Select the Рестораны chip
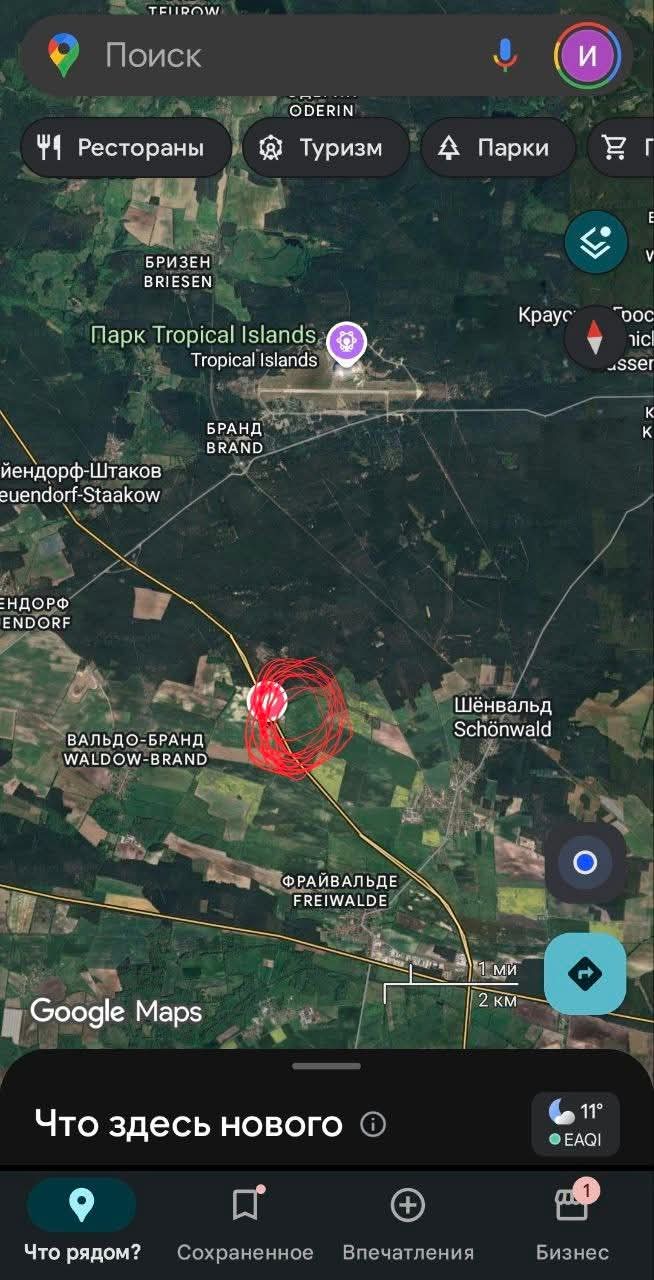 (x=125, y=148)
